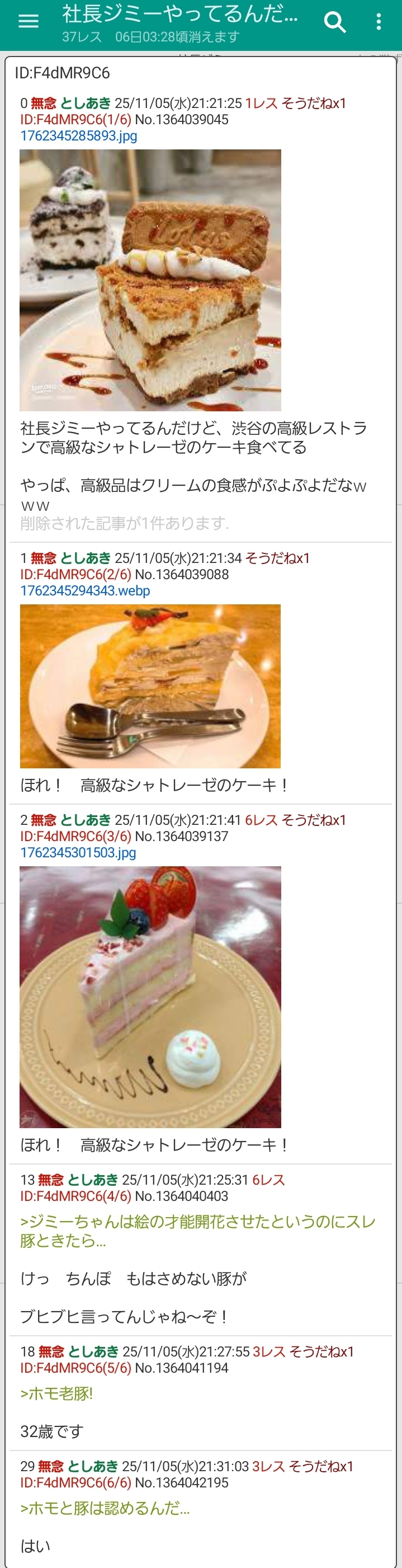Viewport: 402px width, 1568px height.
Task: Open file link 1762345294343.webp
Action: pyautogui.click(x=84, y=590)
